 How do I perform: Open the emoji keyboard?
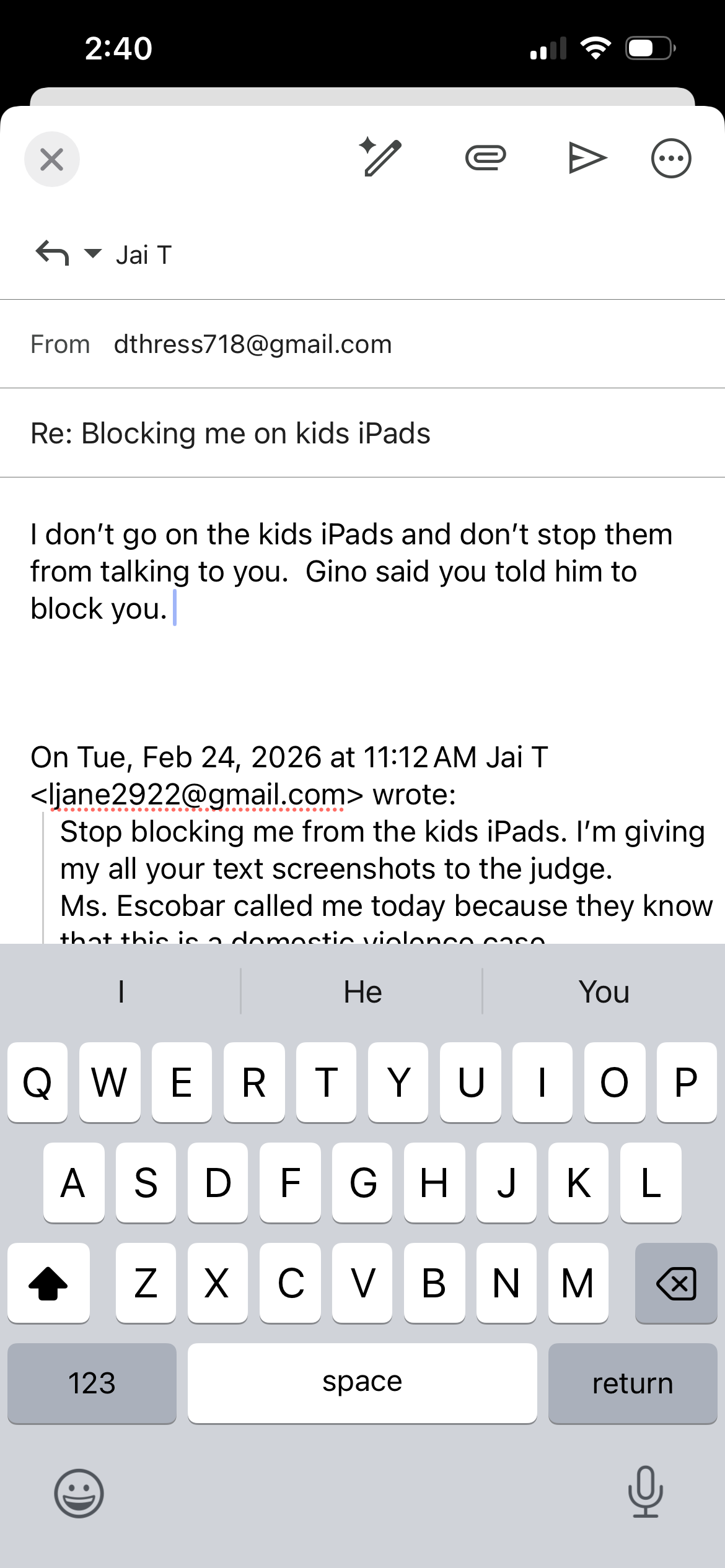(x=79, y=1493)
